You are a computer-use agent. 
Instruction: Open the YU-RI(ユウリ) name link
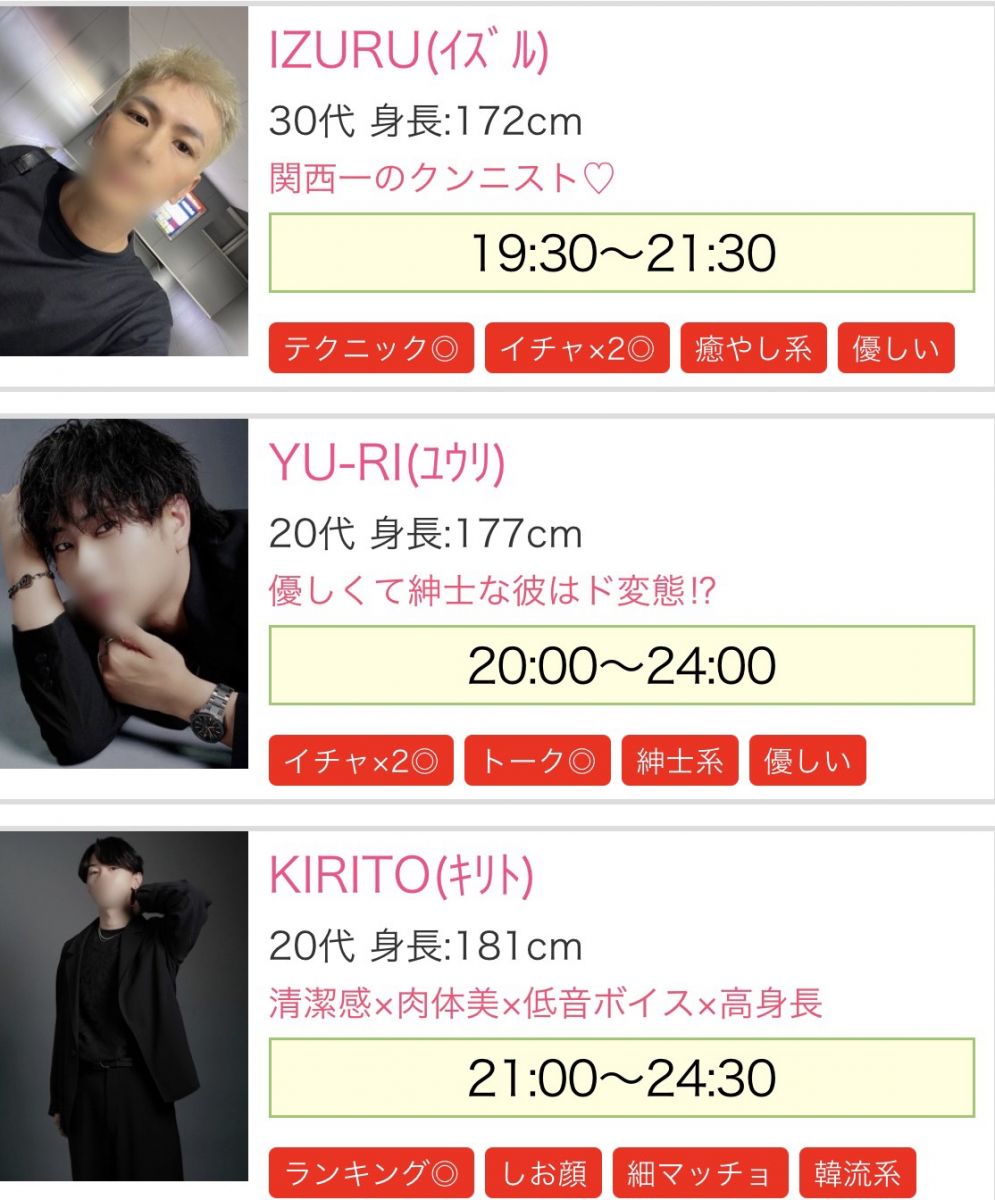point(387,463)
